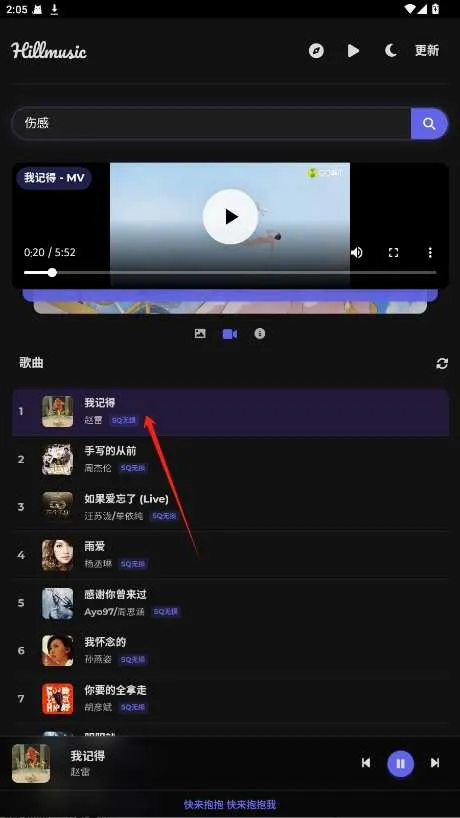
Task: Mute the video with the speaker icon
Action: [x=357, y=252]
